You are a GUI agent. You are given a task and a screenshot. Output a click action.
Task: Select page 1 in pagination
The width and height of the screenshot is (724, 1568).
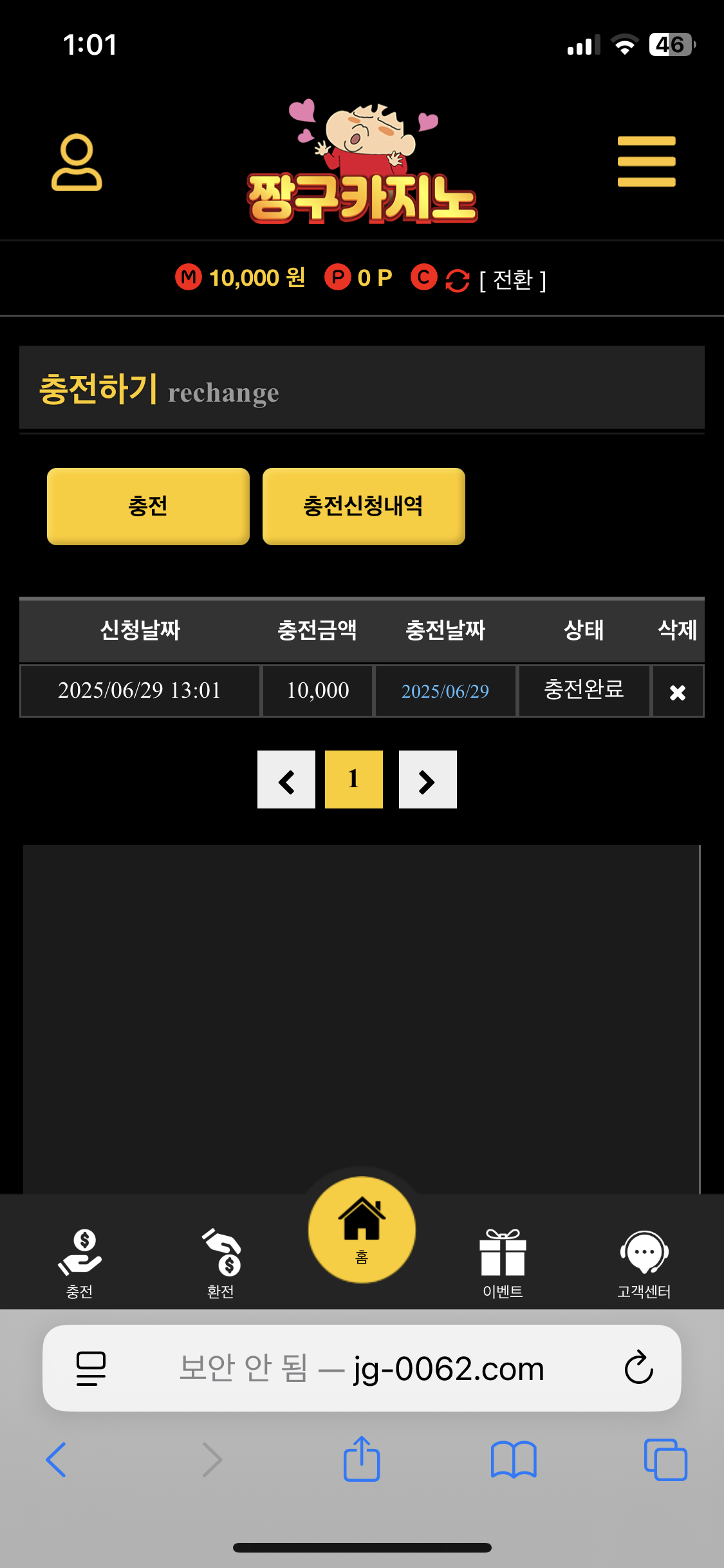[x=353, y=779]
